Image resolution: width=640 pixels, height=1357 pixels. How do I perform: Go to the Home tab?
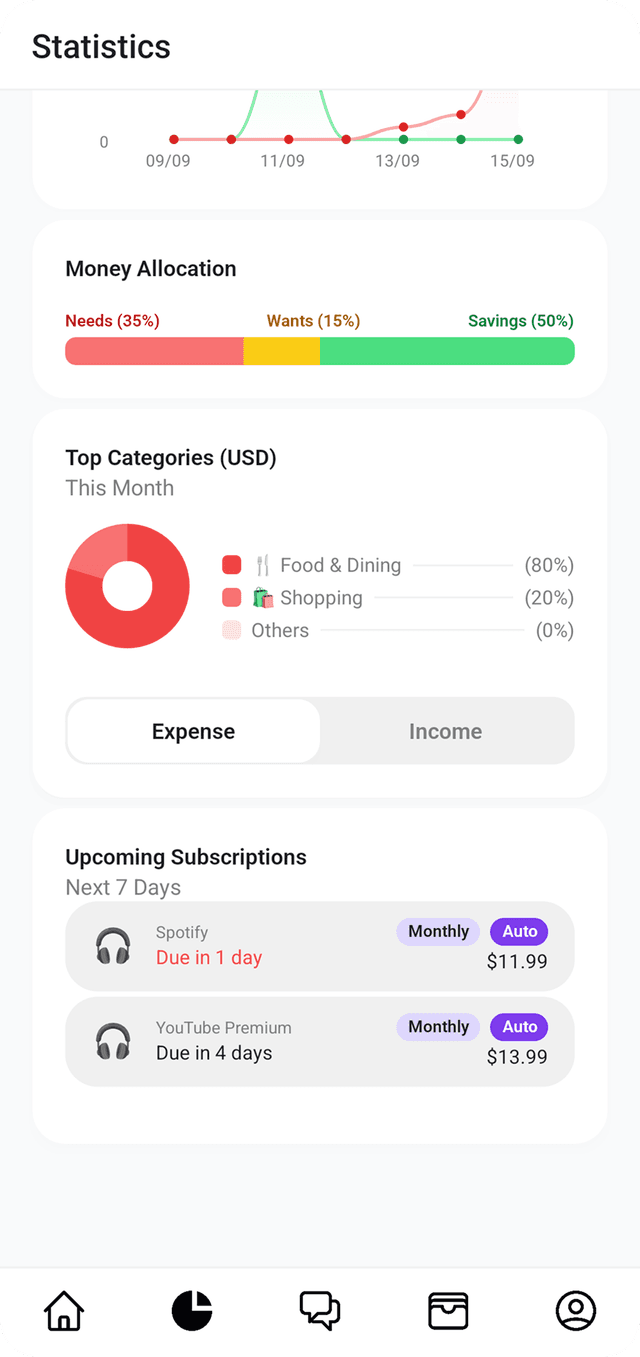[64, 1310]
